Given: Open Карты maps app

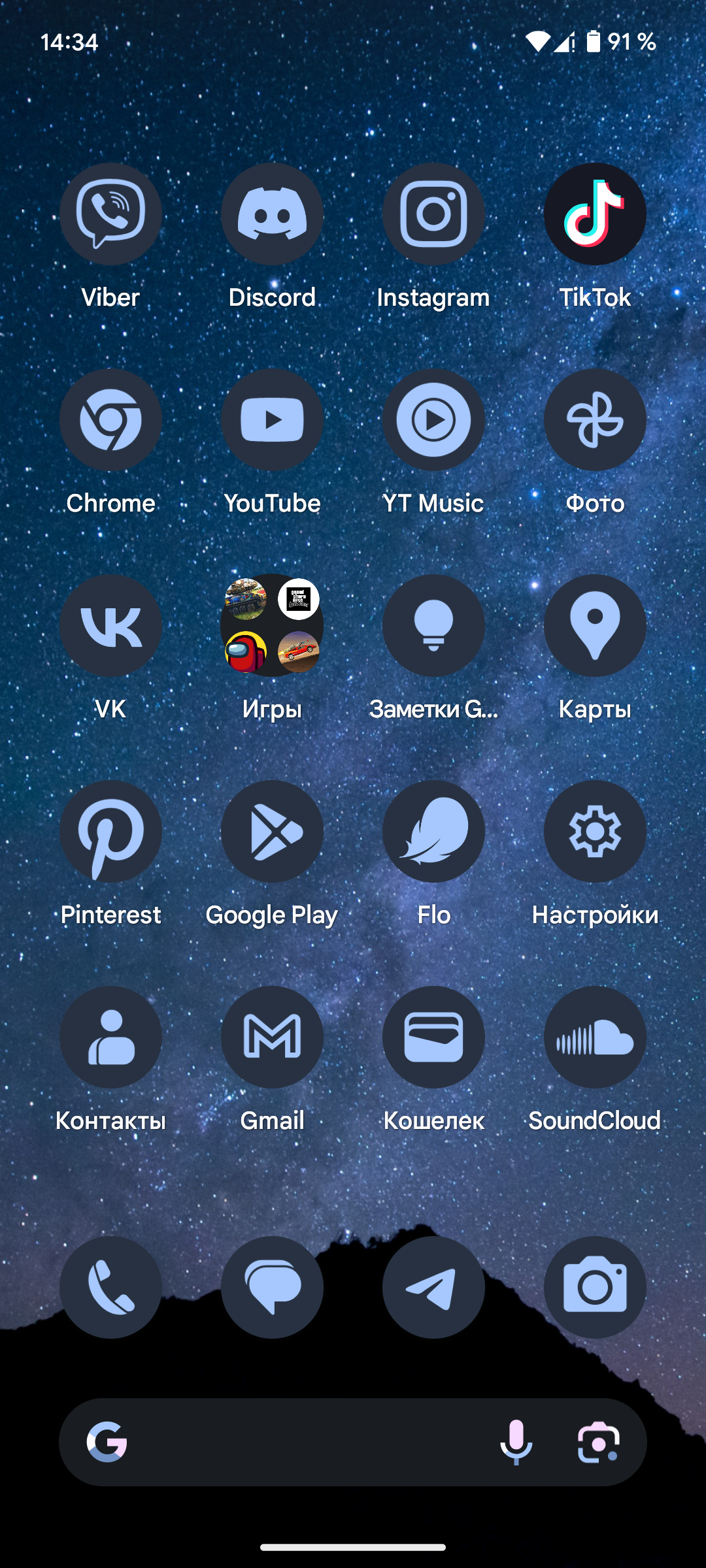Looking at the screenshot, I should point(595,625).
